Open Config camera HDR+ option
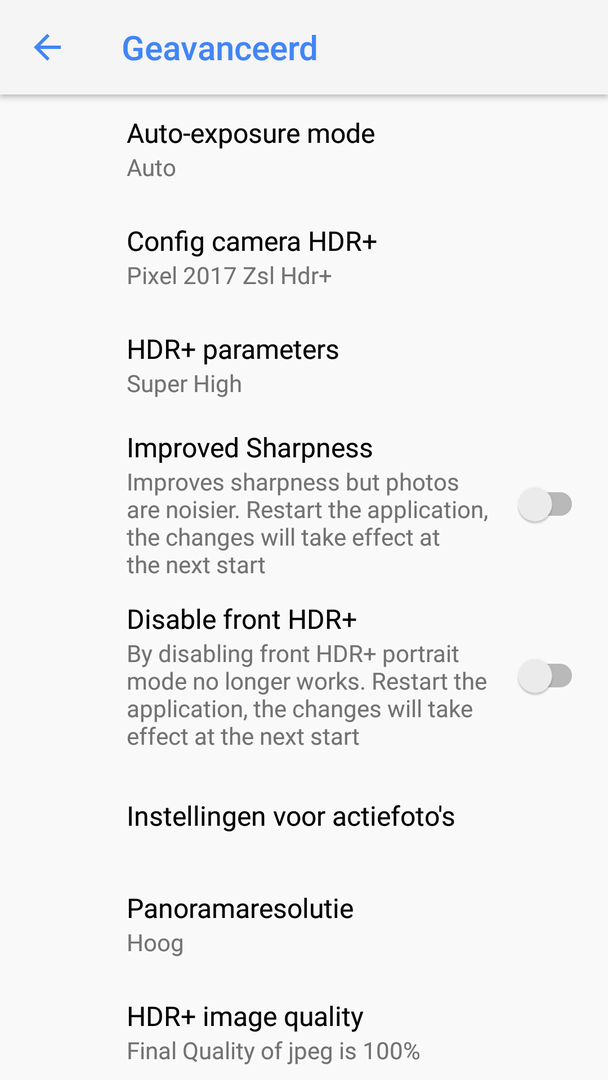The width and height of the screenshot is (608, 1080). pos(304,258)
